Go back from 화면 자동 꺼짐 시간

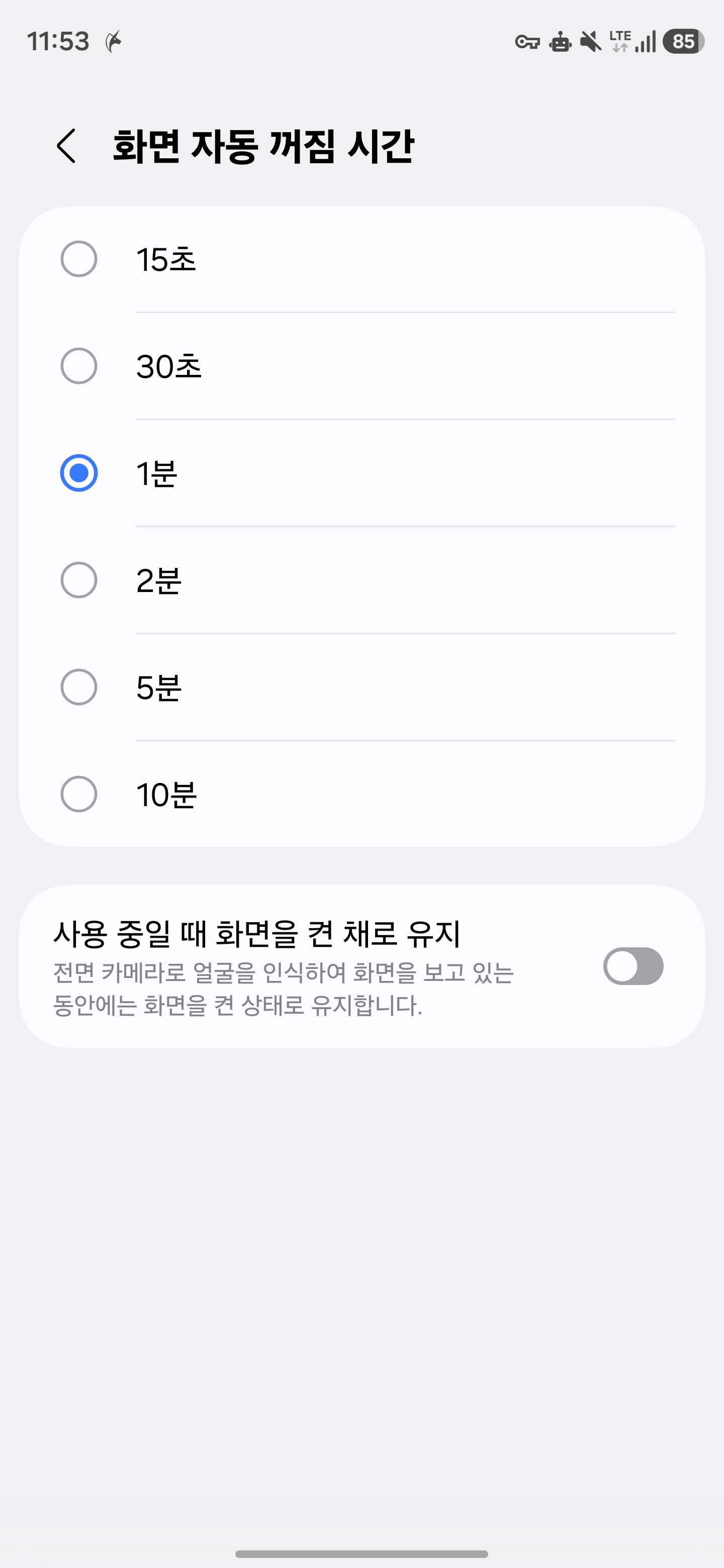click(66, 146)
